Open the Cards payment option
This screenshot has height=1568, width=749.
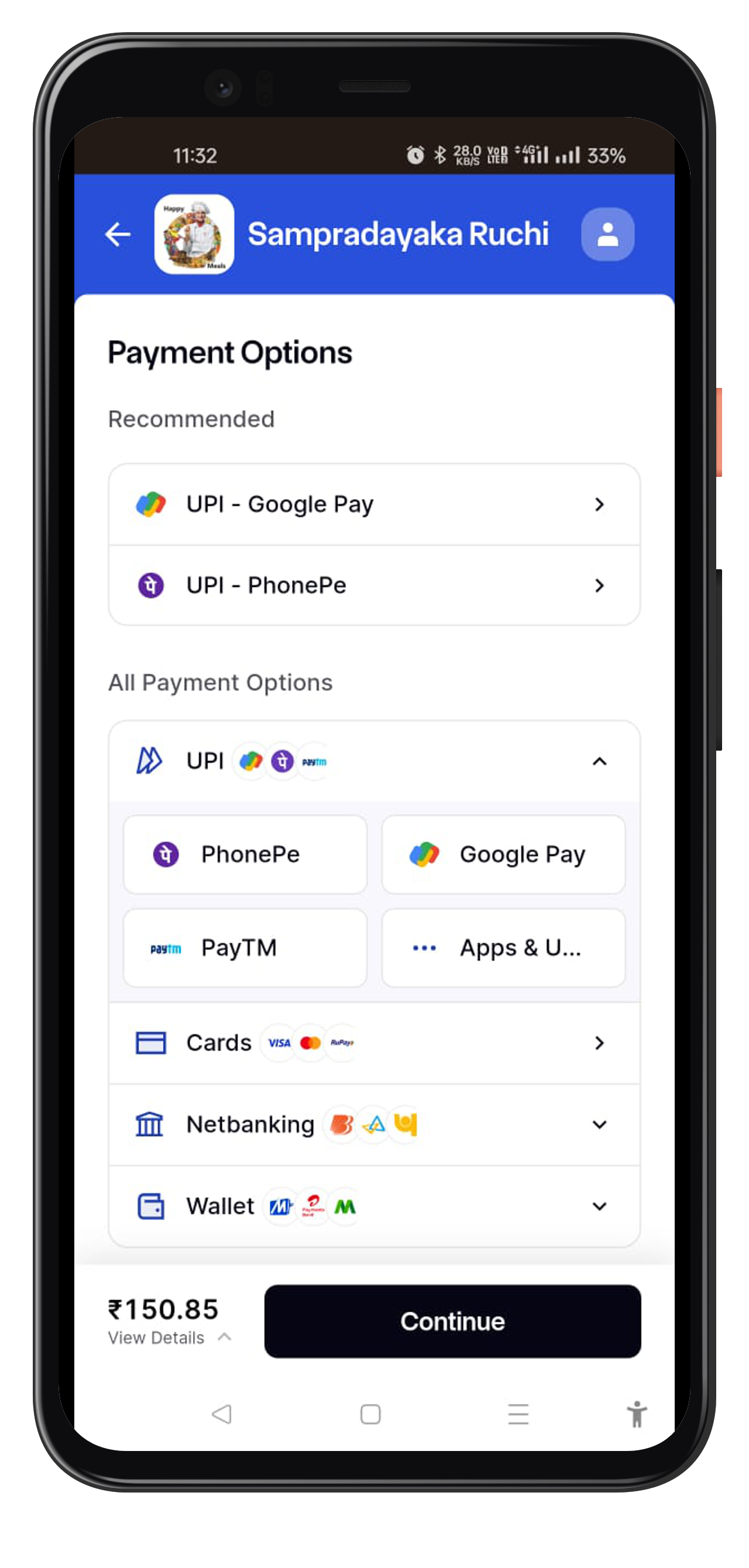(x=374, y=1043)
